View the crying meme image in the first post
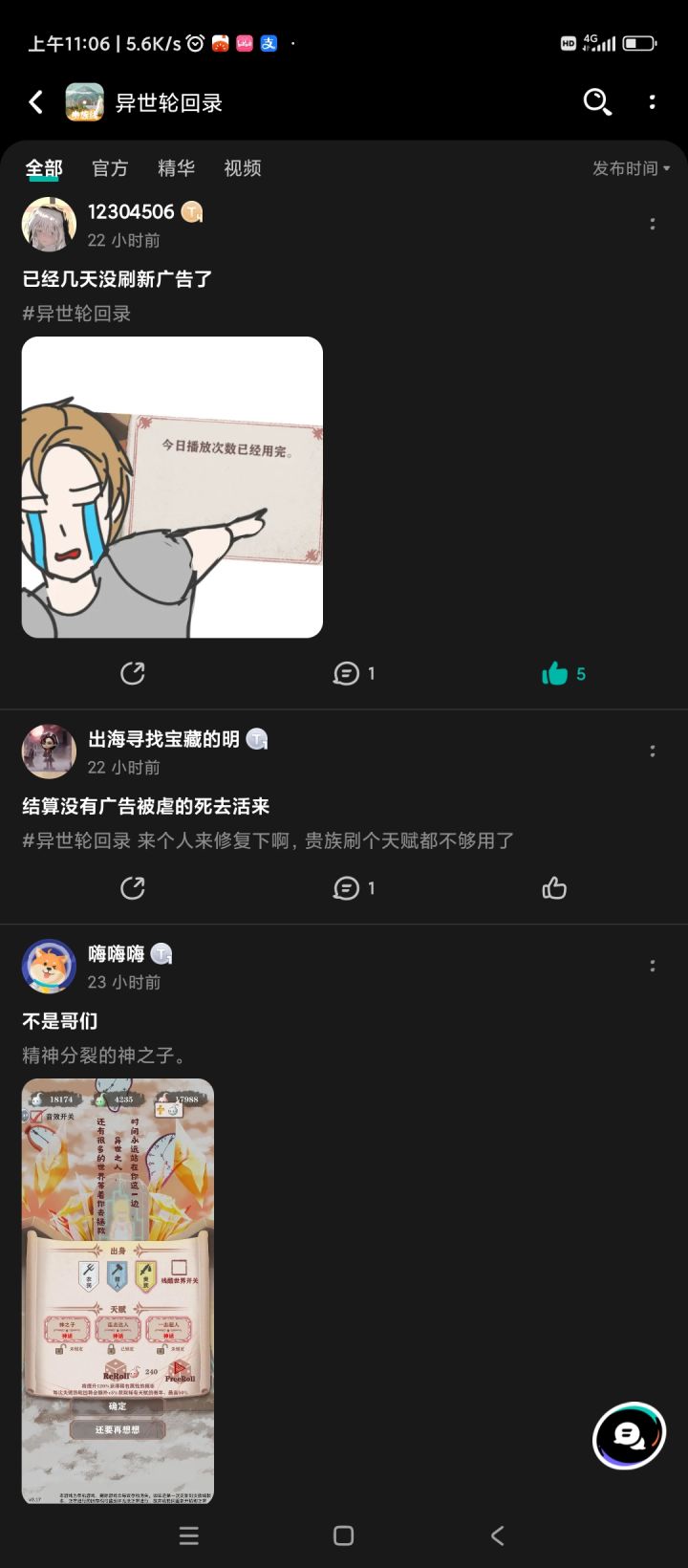This screenshot has width=688, height=1568. click(172, 486)
